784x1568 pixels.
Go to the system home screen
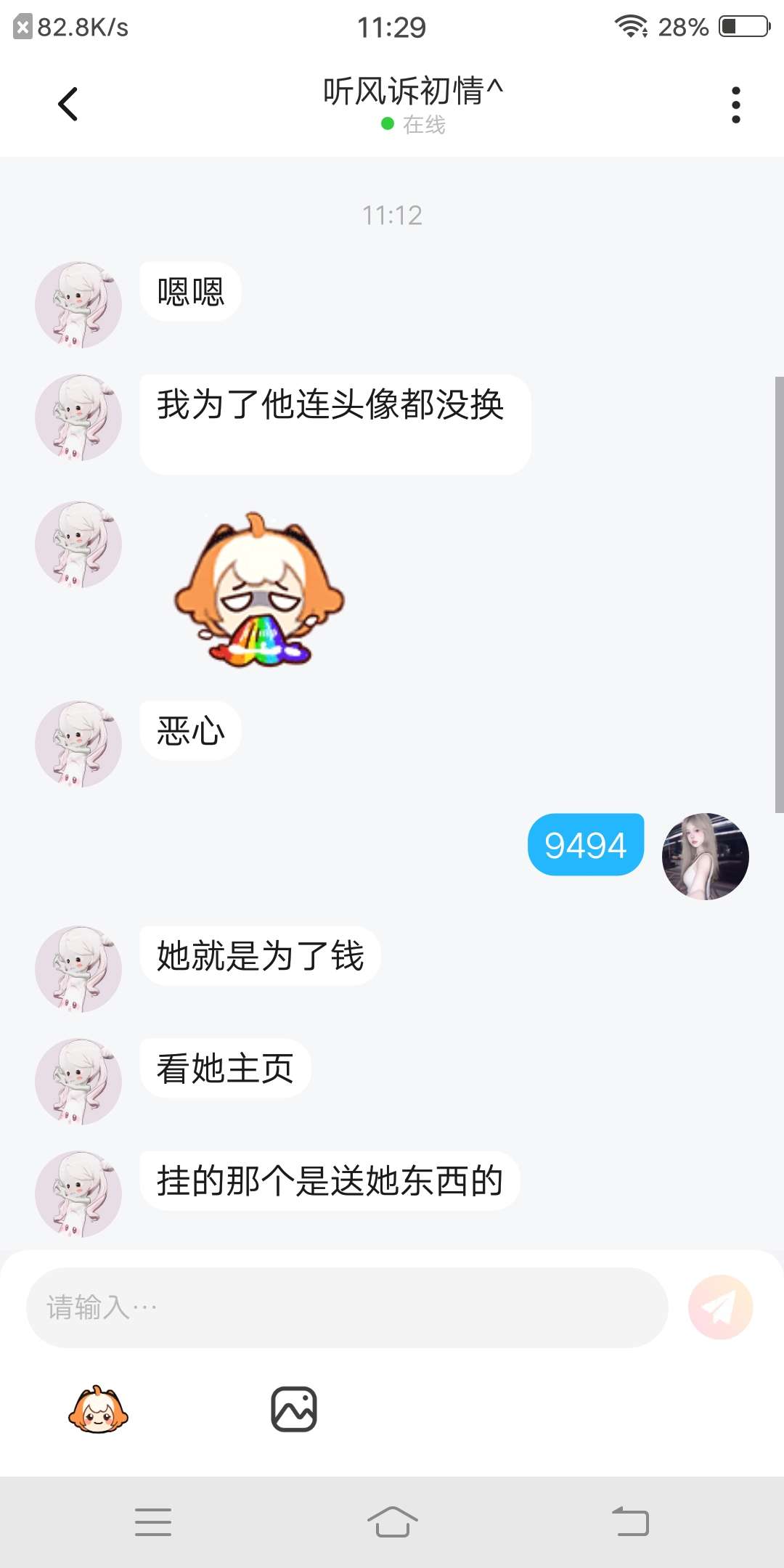click(x=392, y=1522)
